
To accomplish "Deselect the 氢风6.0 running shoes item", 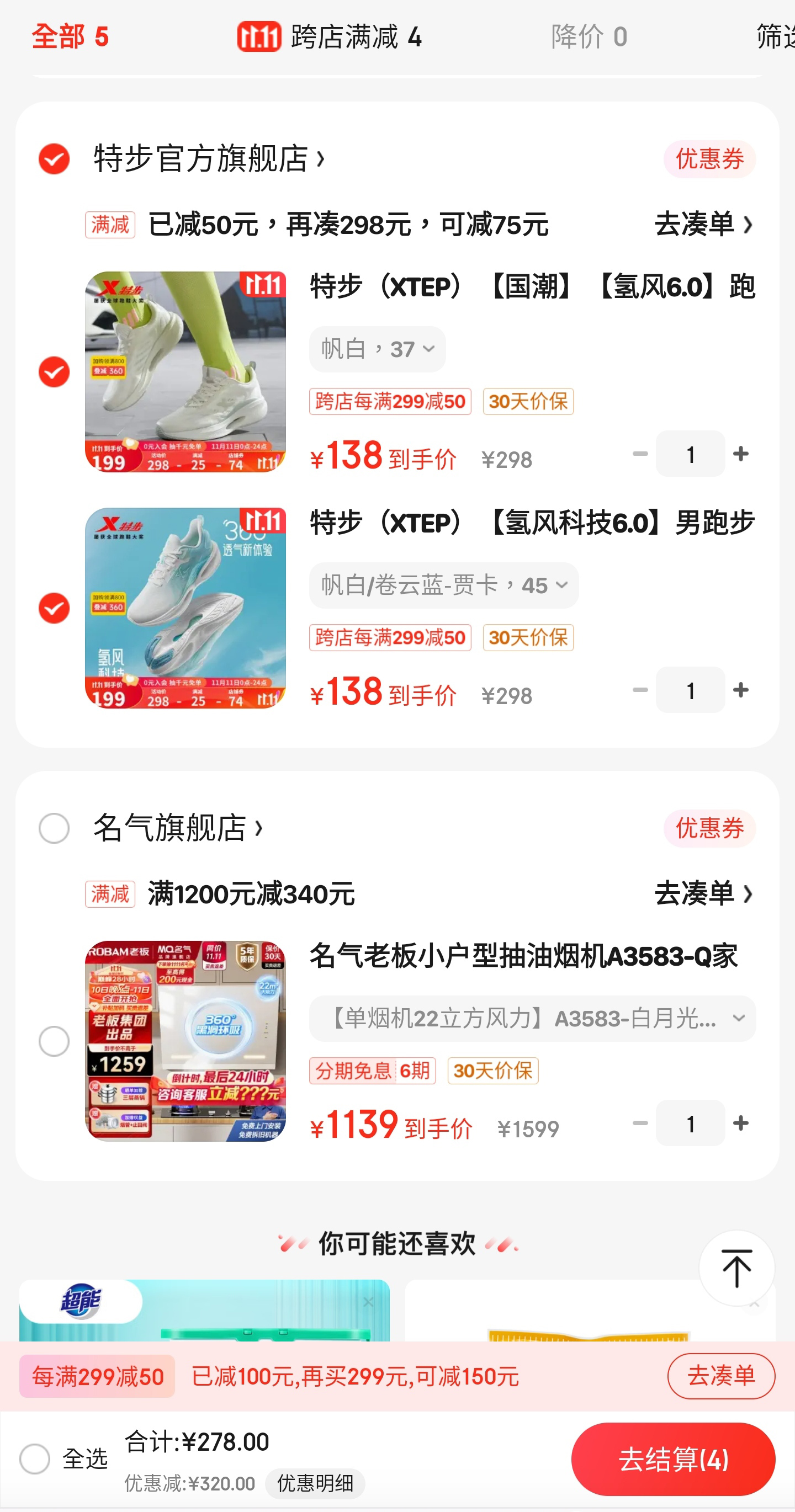I will coord(54,371).
